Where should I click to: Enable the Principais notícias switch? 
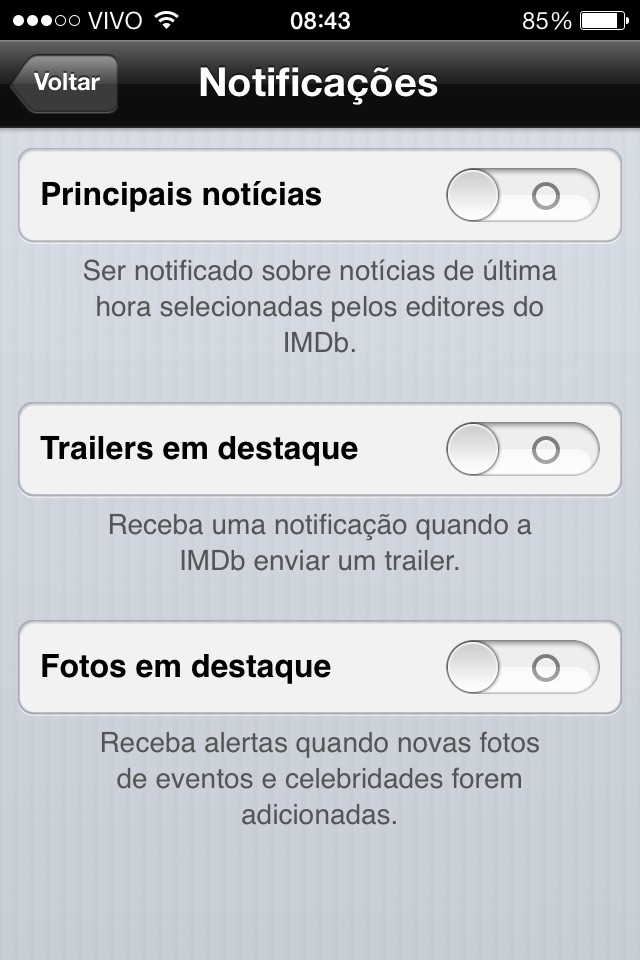522,195
